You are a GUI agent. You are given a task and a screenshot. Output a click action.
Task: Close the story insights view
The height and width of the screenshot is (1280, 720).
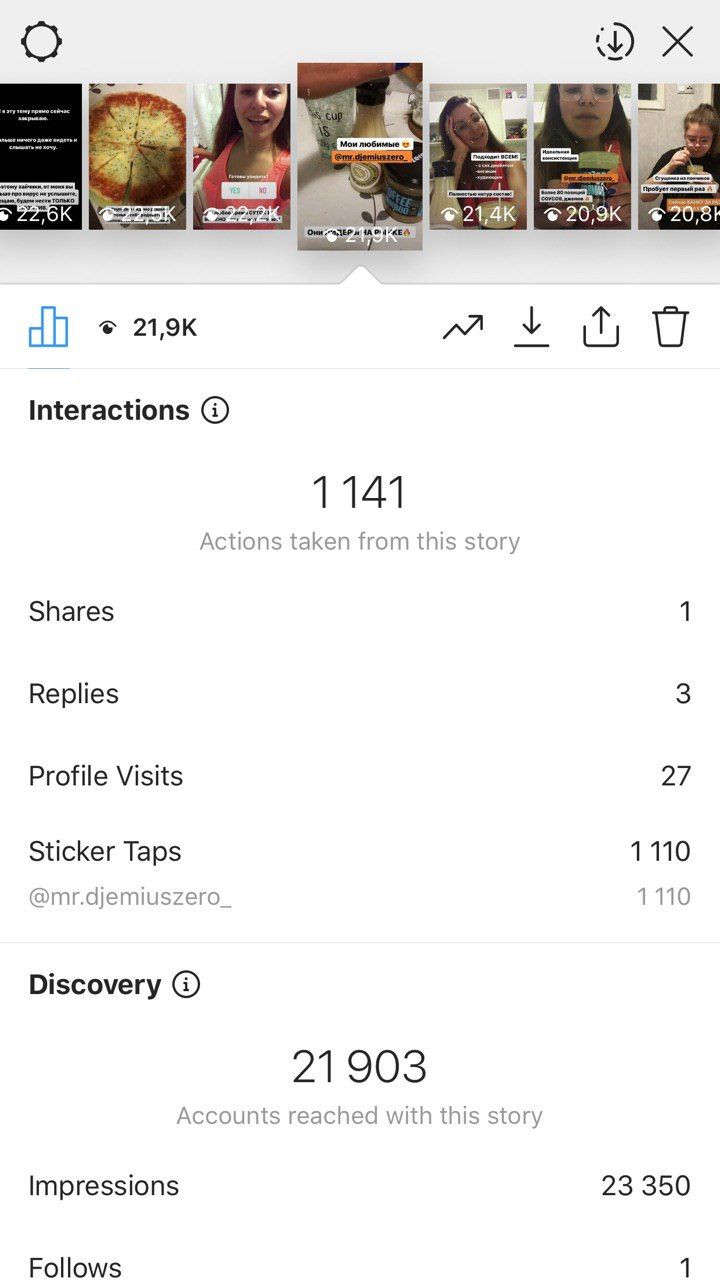click(x=678, y=42)
